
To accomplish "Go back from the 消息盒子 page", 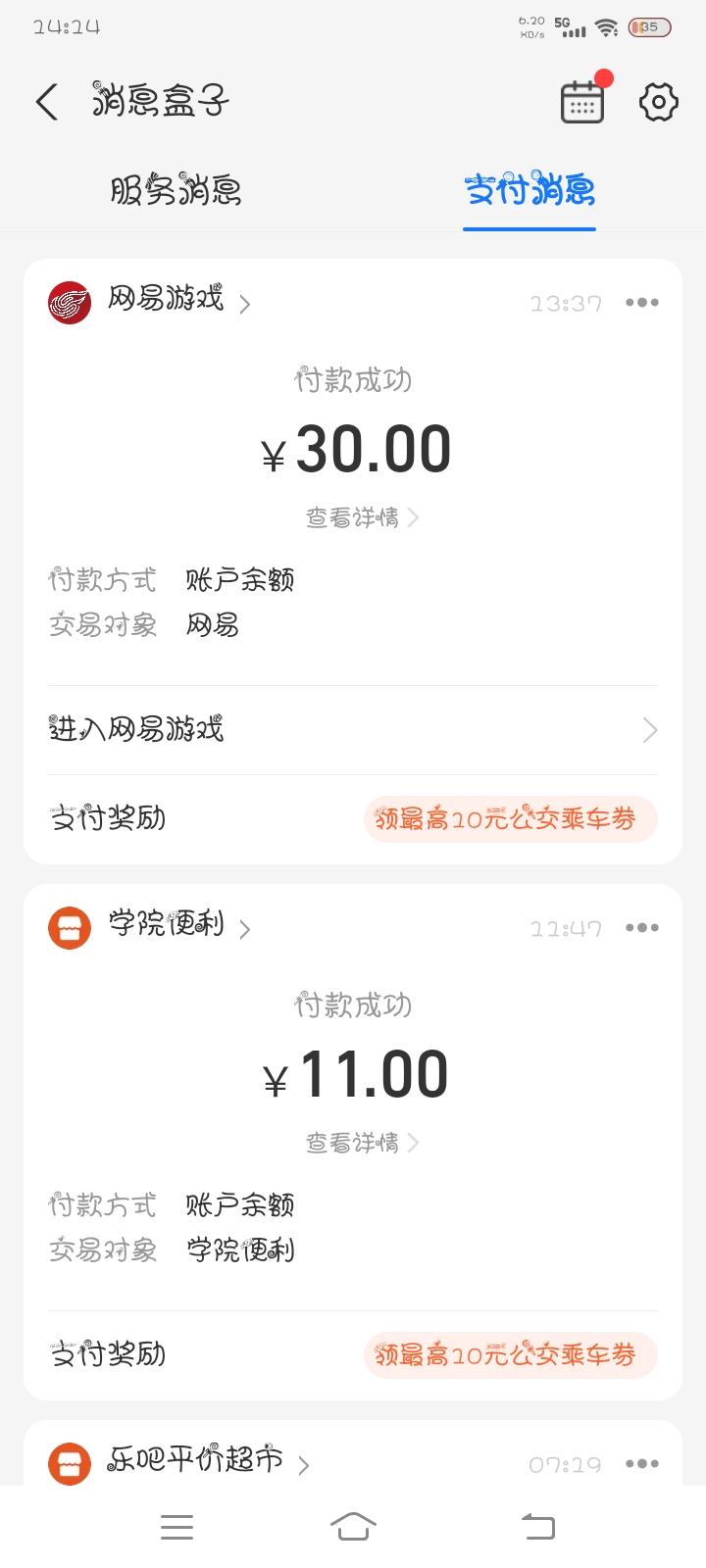I will (47, 102).
